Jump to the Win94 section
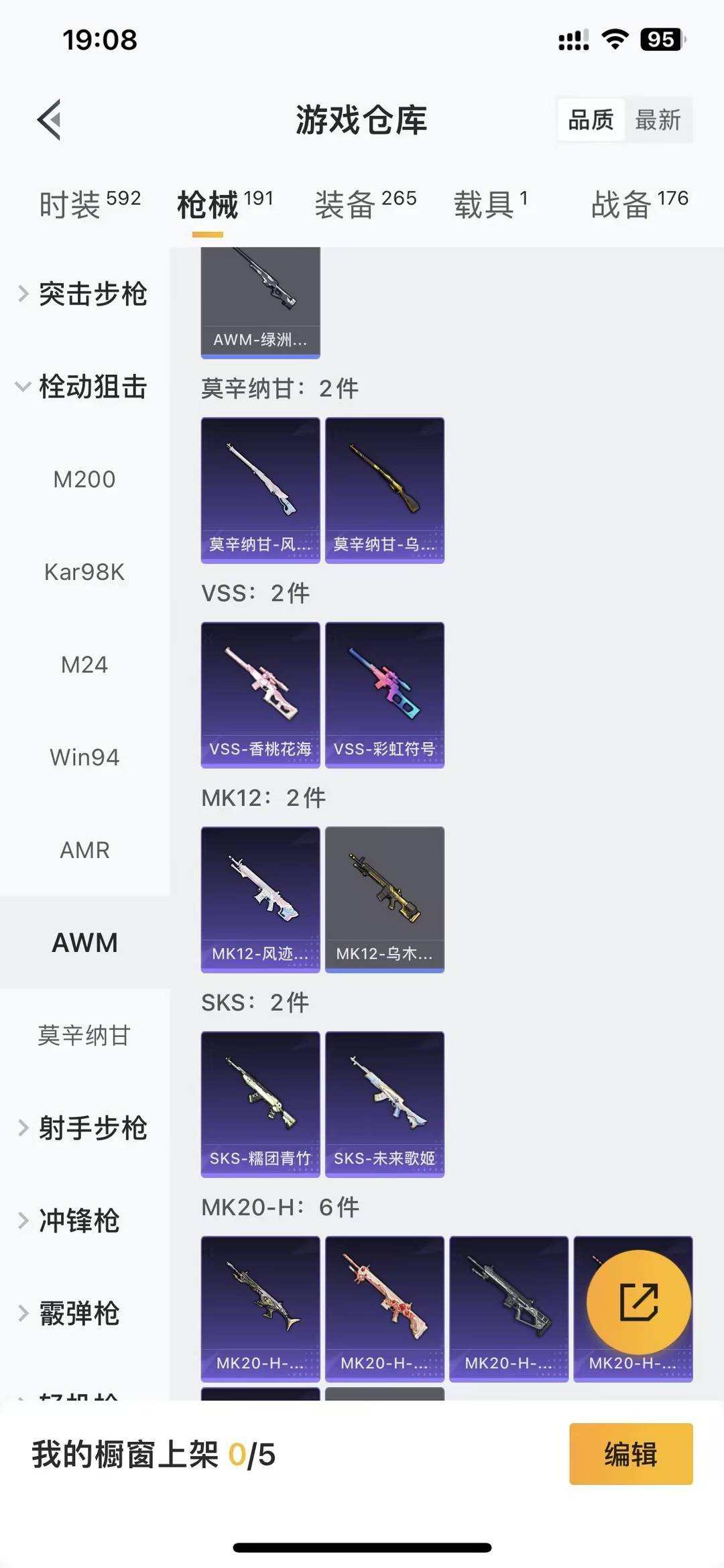 pyautogui.click(x=84, y=758)
